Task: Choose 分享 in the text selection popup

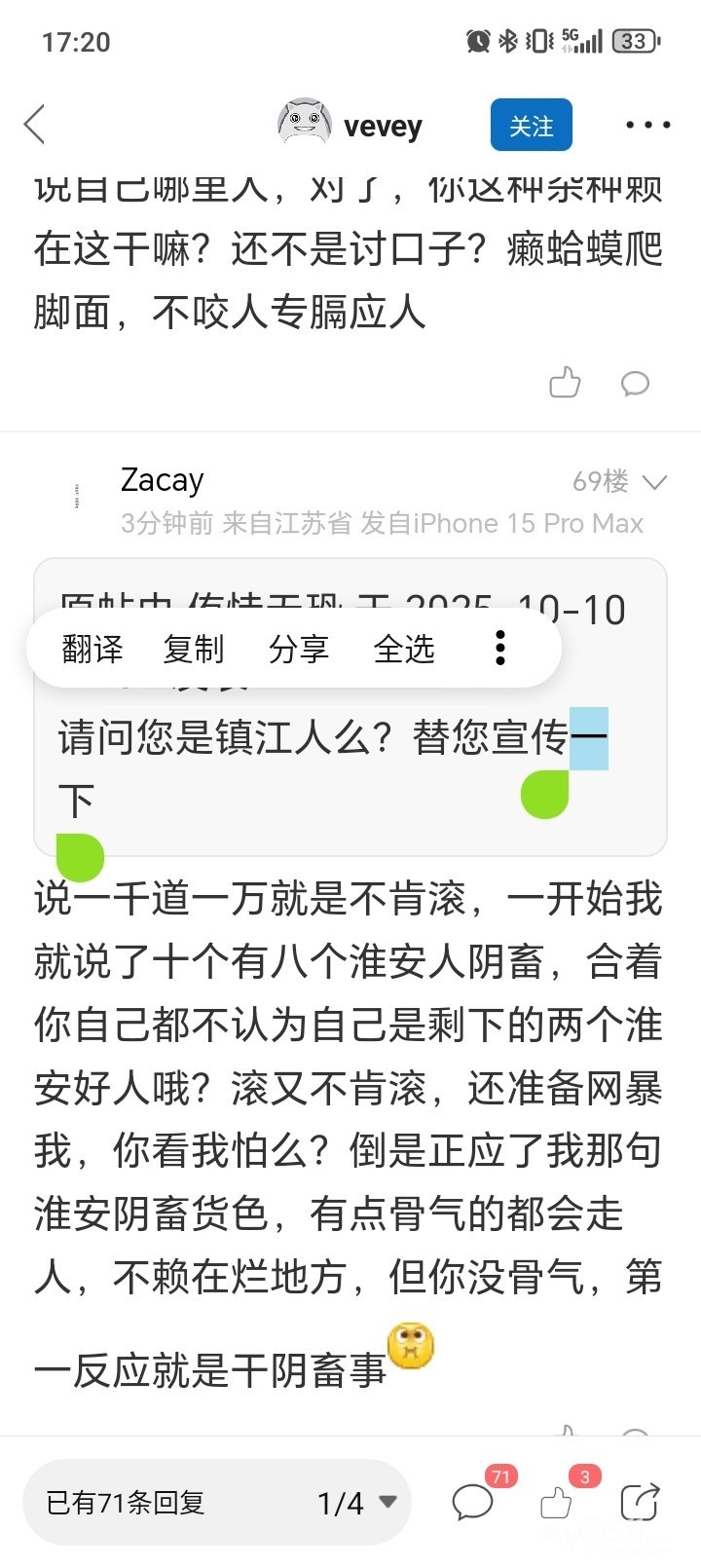Action: pyautogui.click(x=298, y=649)
